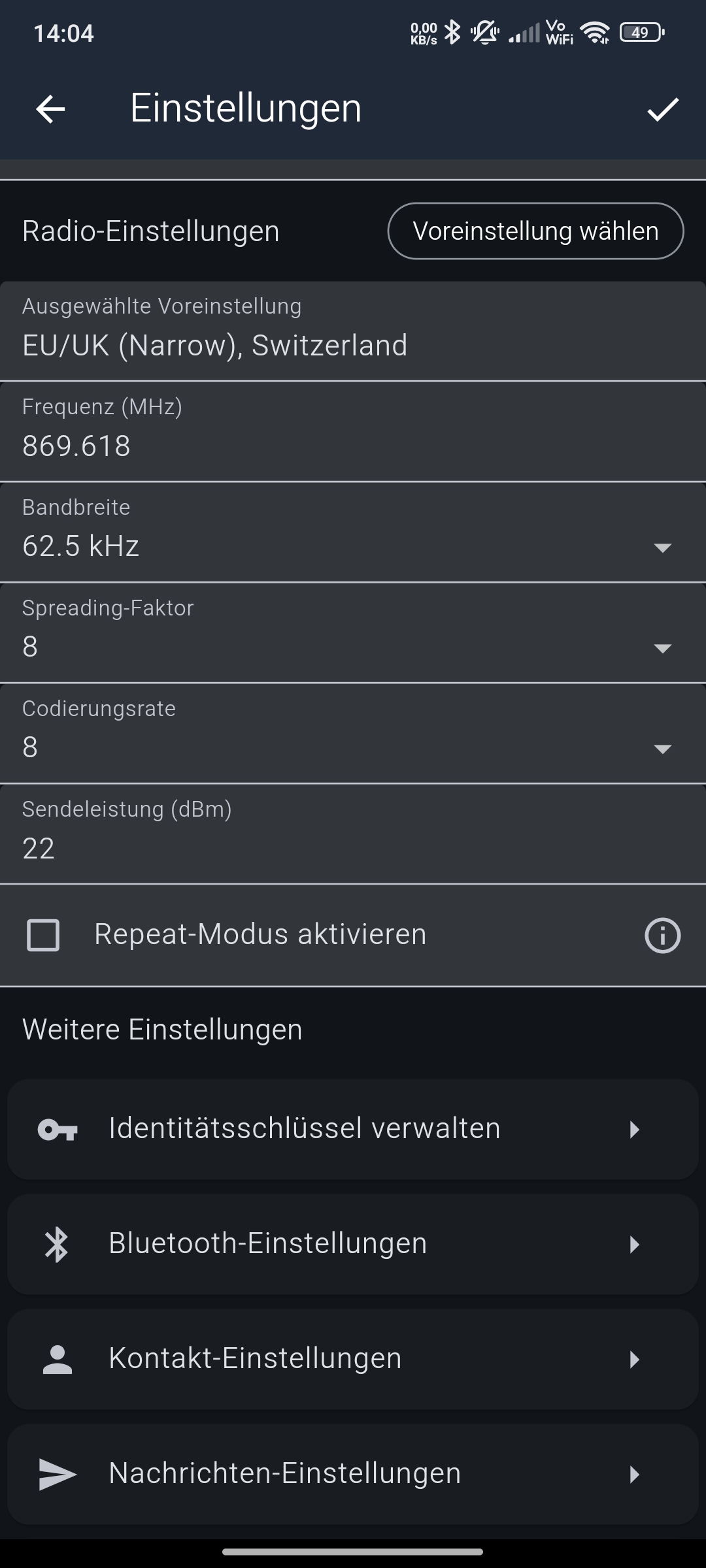Show info about Repeat-Modus
Image resolution: width=706 pixels, height=1568 pixels.
point(662,936)
